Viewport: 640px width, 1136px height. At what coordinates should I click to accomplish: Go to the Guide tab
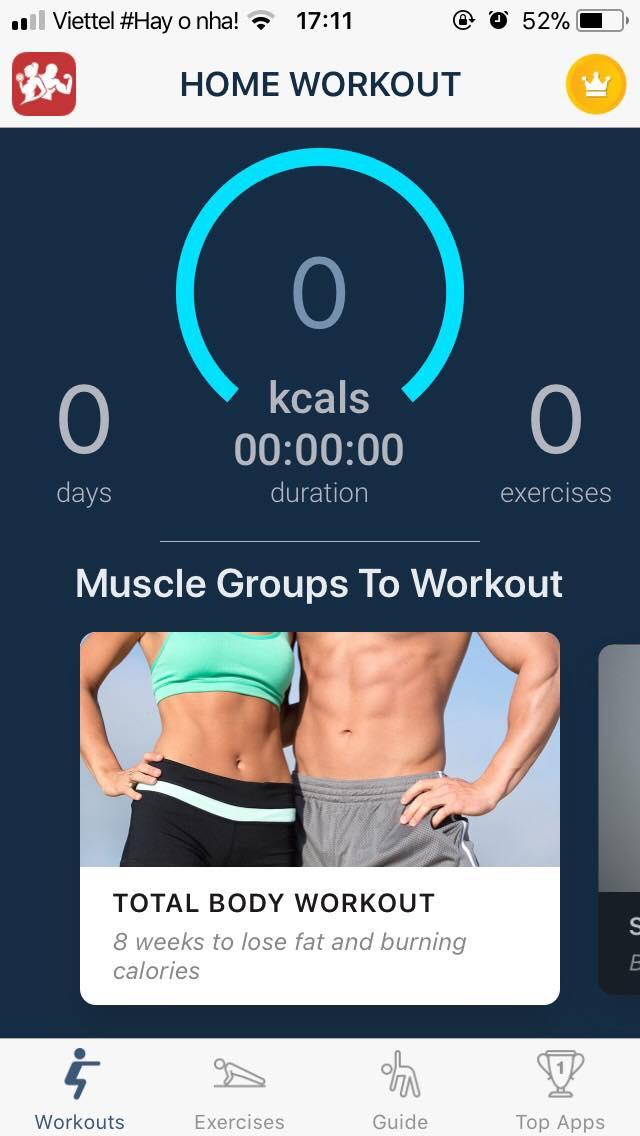[400, 1090]
